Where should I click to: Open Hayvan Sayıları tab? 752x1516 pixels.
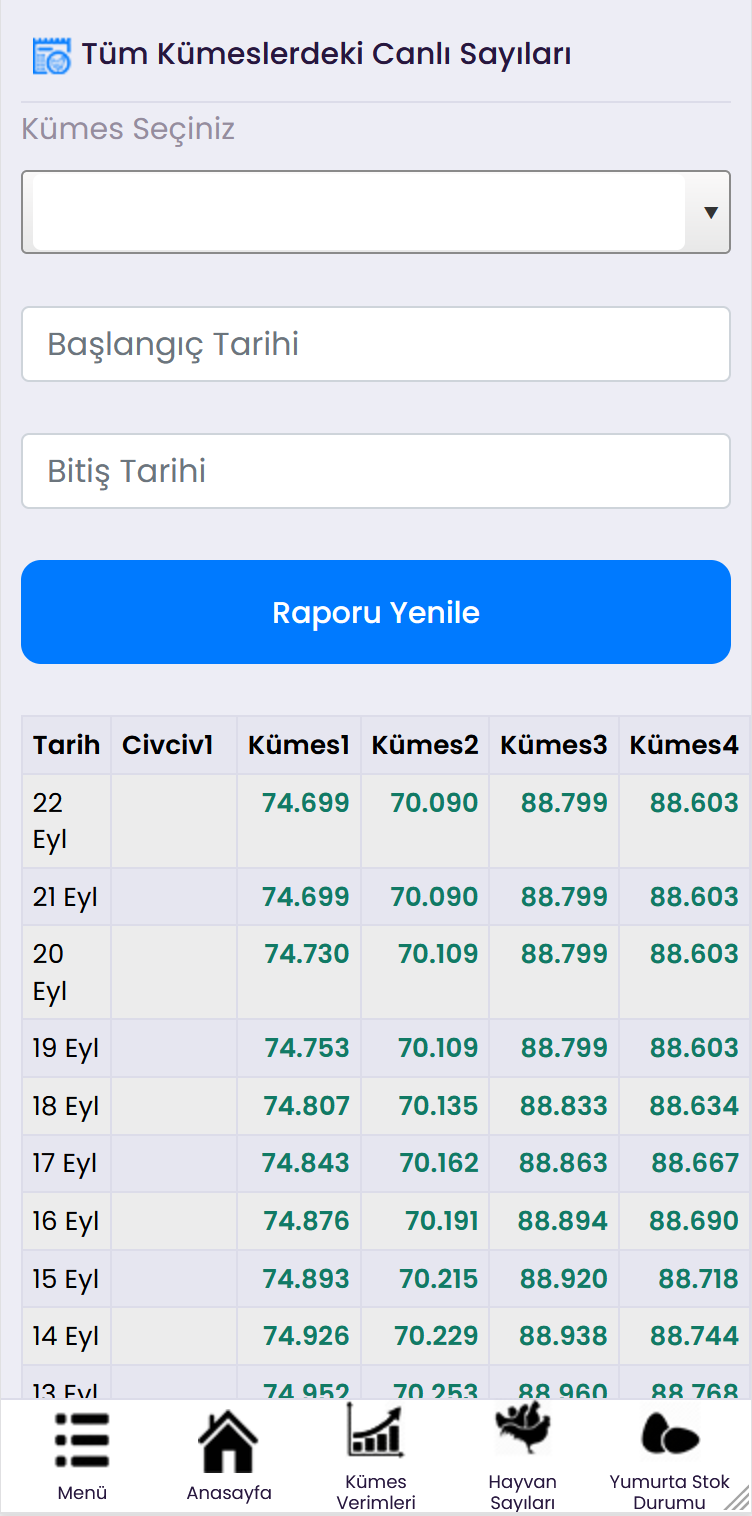click(x=523, y=1456)
